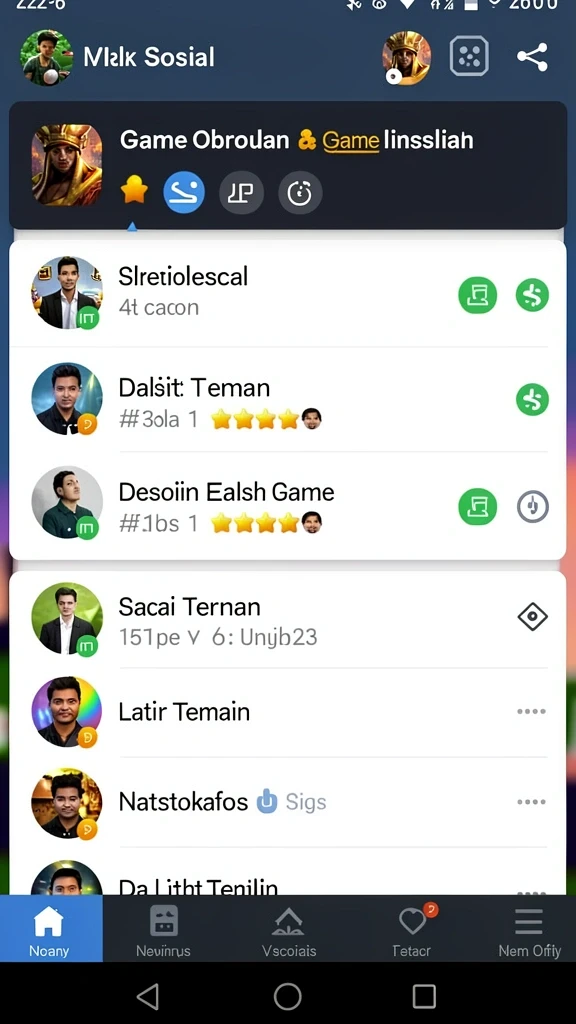Tap the diamond icon next to Sacai Ternan
The width and height of the screenshot is (576, 1024).
coord(532,616)
